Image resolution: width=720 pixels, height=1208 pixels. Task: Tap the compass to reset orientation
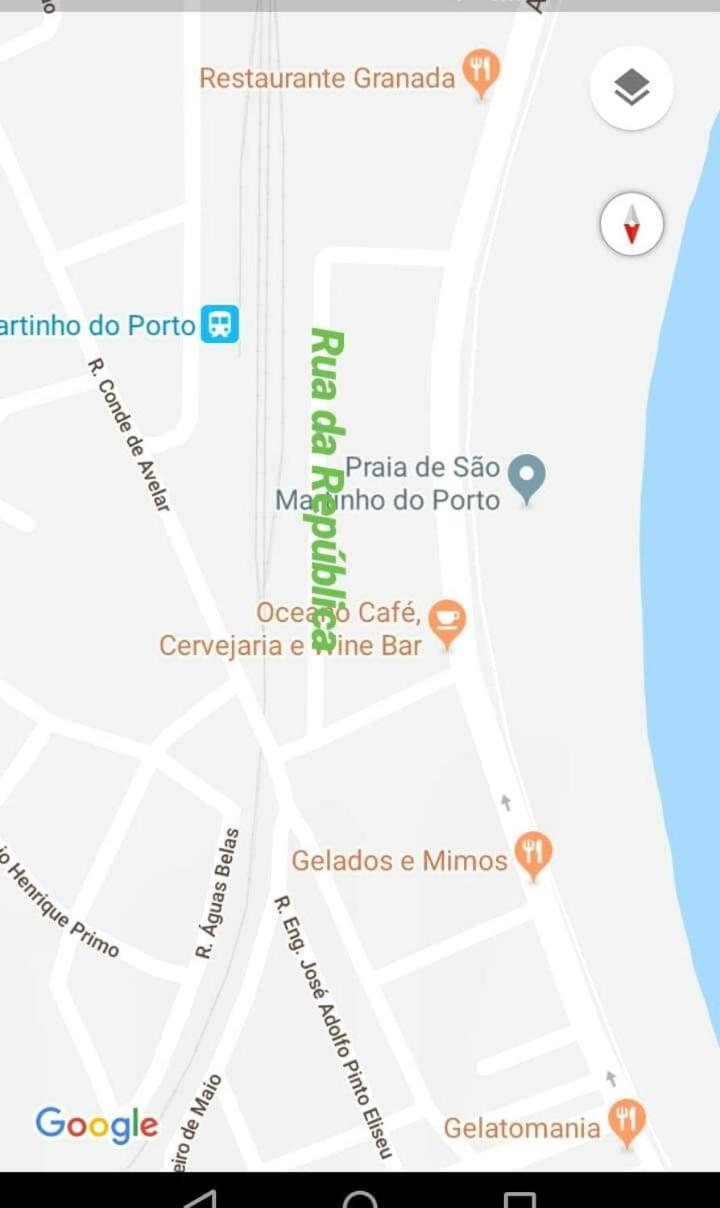tap(632, 223)
